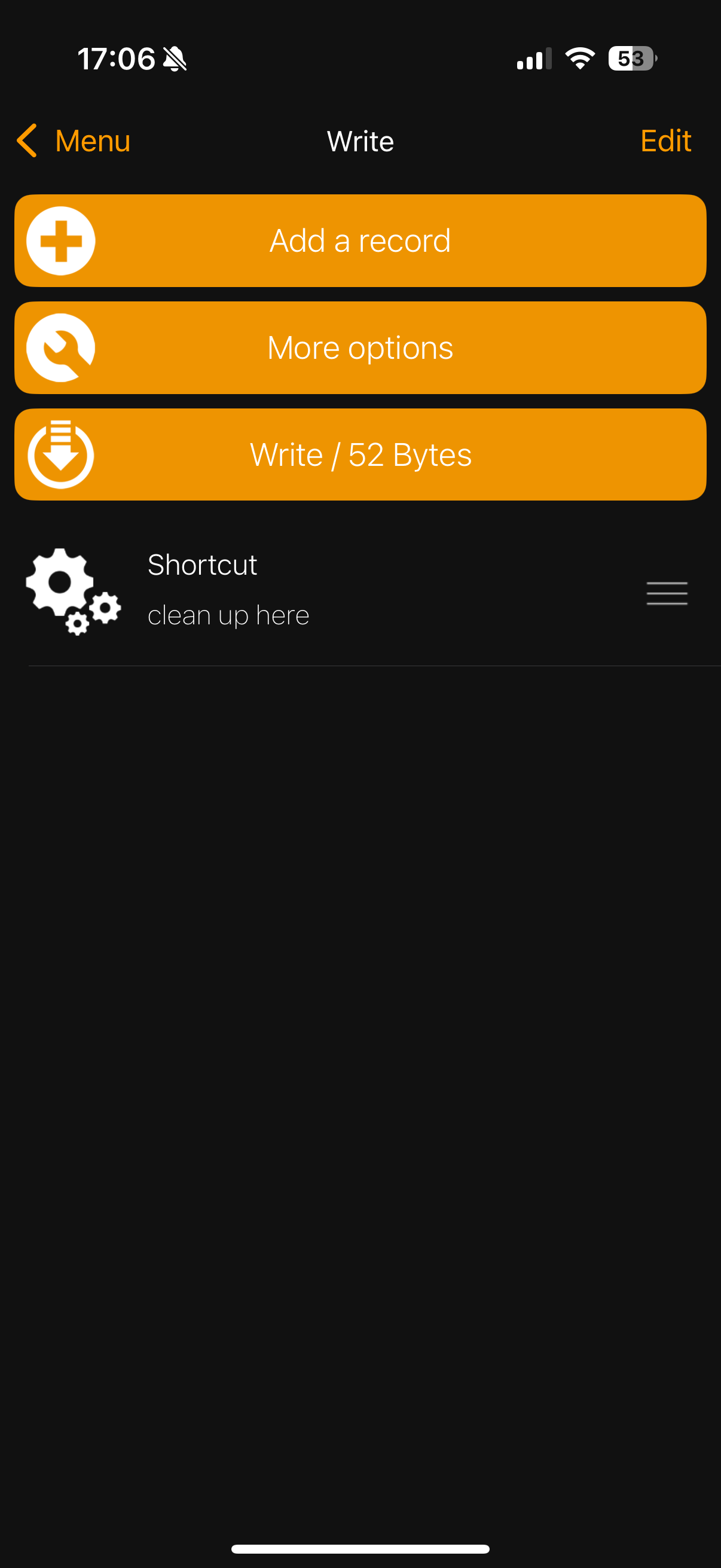Click the download arrow icon on Write button
Image resolution: width=721 pixels, height=1568 pixels.
60,454
